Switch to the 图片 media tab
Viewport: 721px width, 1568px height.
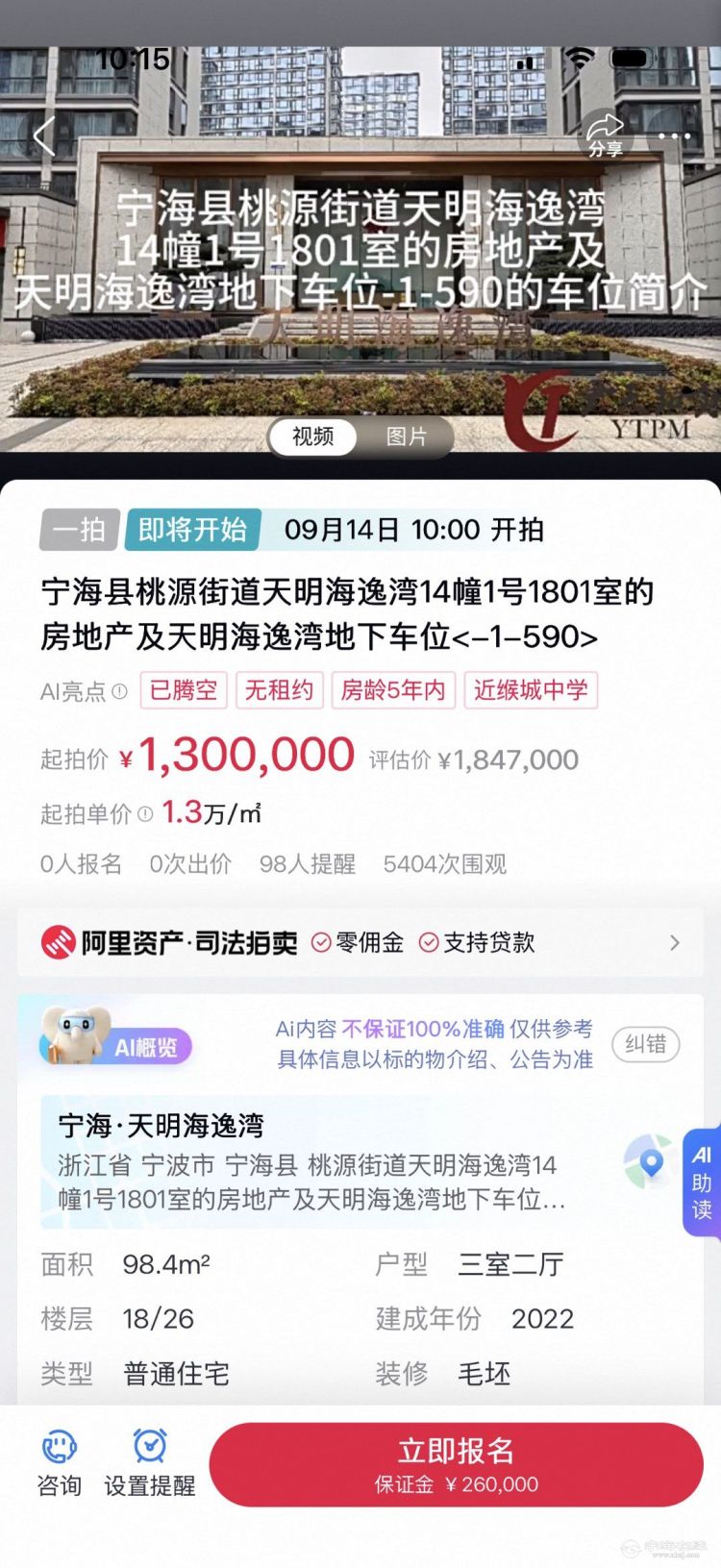[x=406, y=436]
